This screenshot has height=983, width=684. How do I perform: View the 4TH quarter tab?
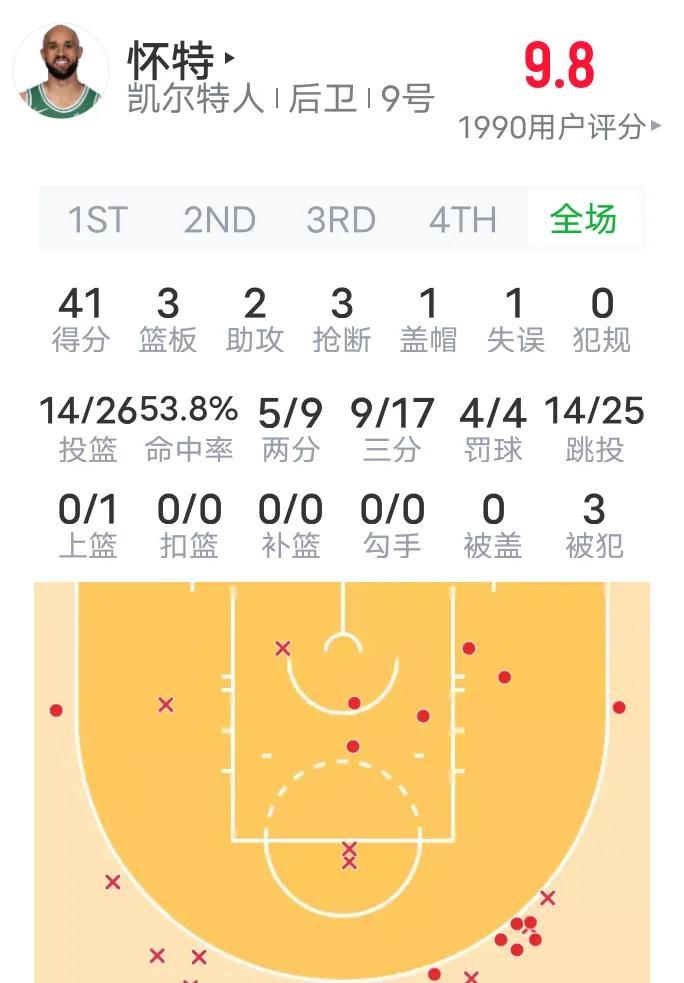(462, 219)
